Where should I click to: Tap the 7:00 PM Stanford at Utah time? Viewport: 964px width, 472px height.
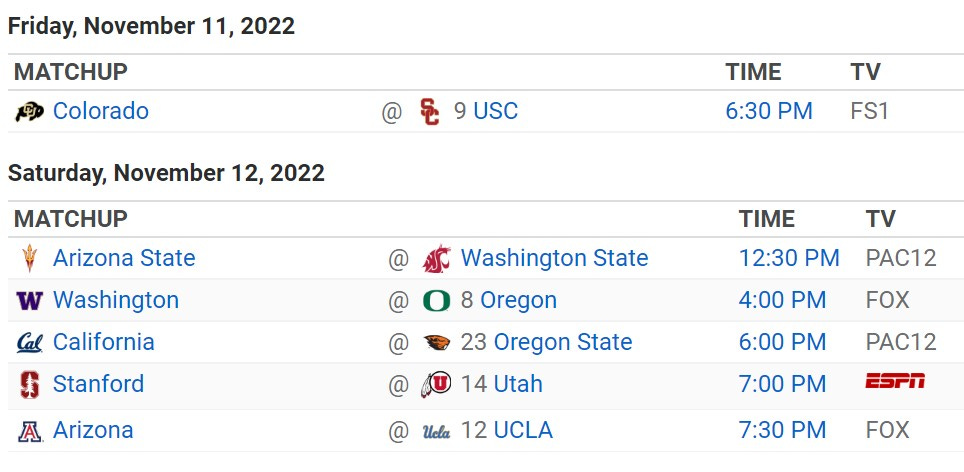point(782,384)
